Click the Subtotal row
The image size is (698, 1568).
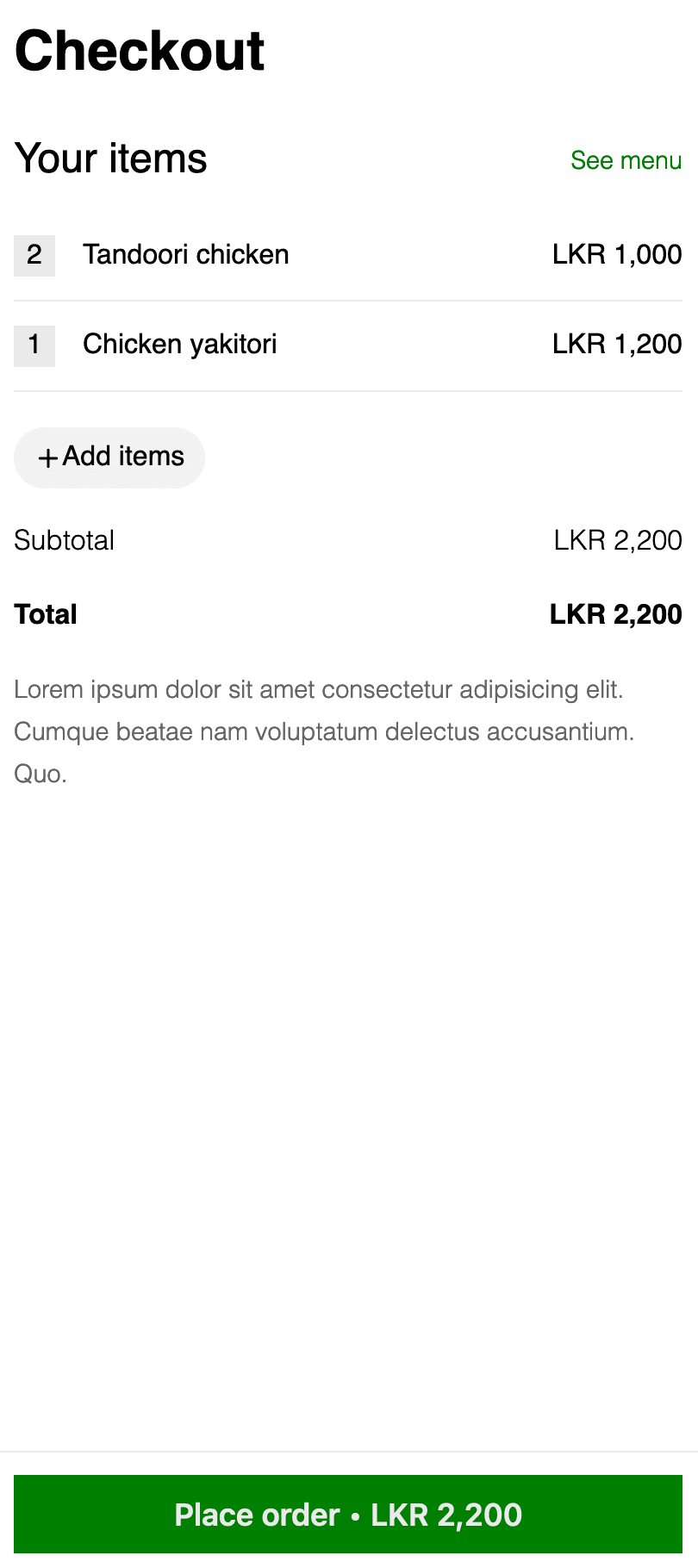point(65,540)
